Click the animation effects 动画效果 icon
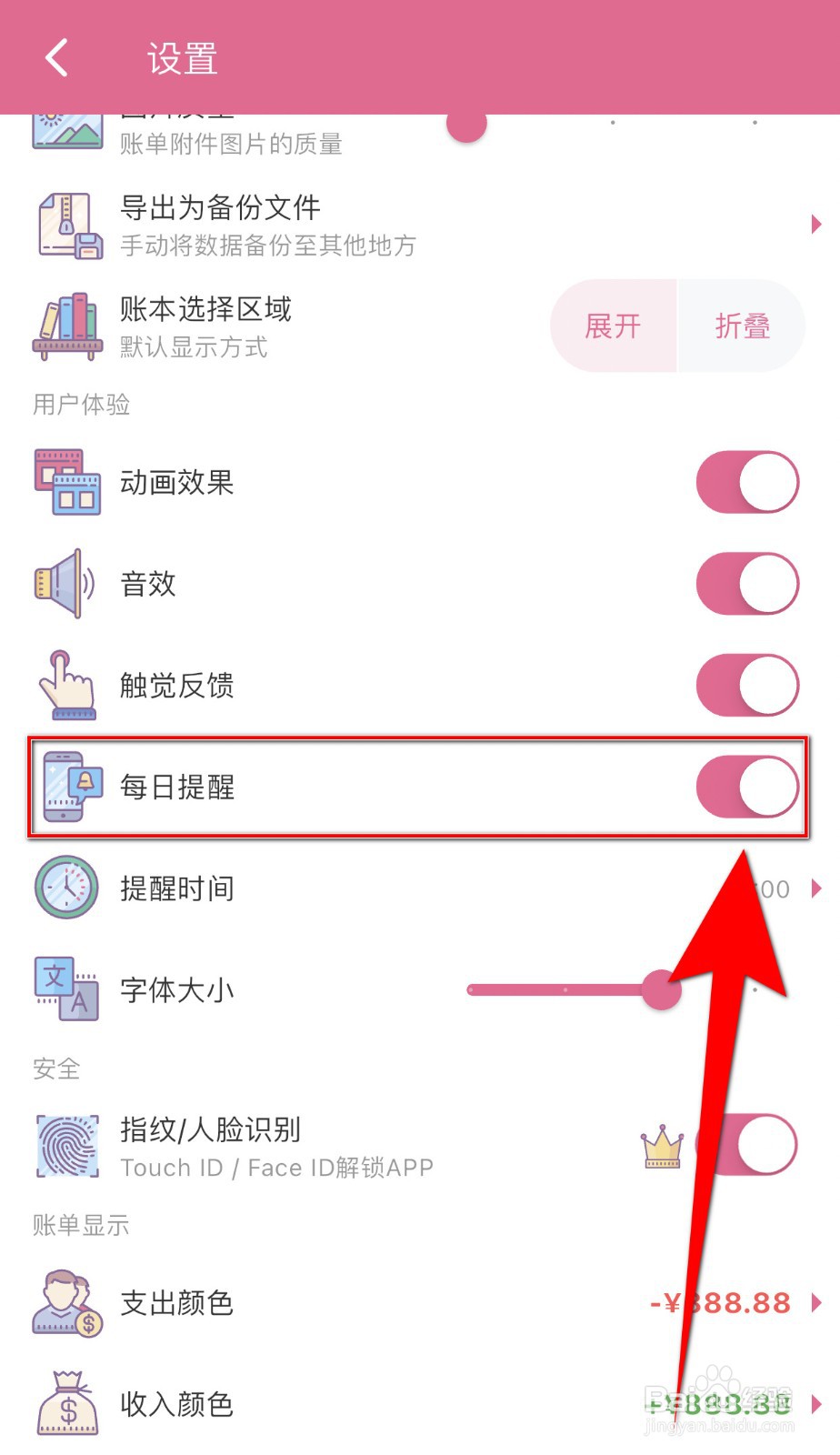This screenshot has height=1455, width=840. click(x=65, y=482)
